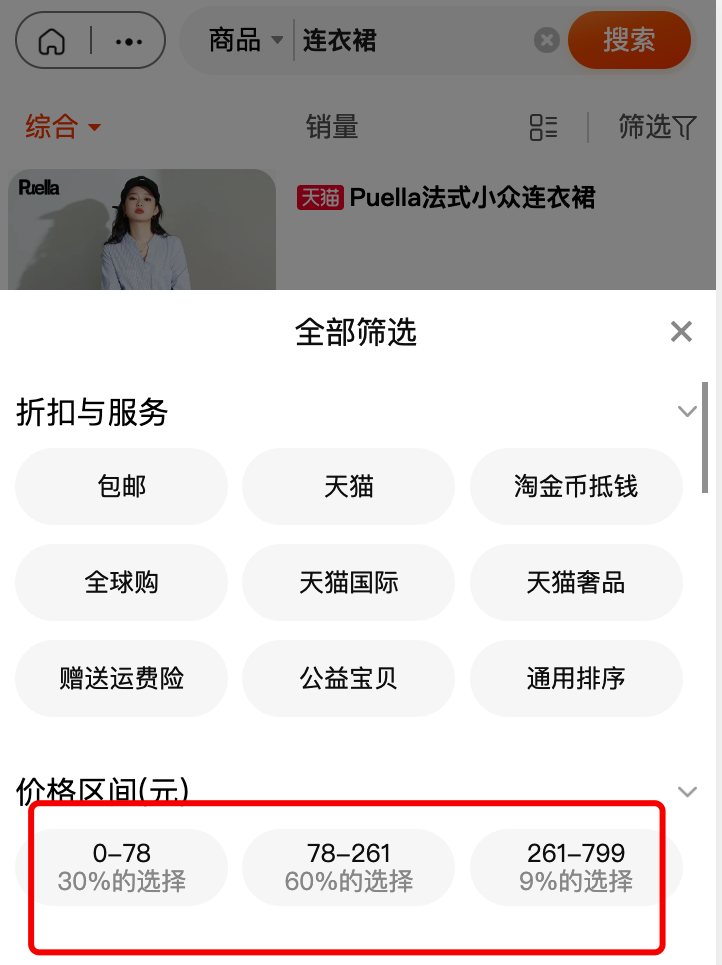Tap the orange 搜索 button
This screenshot has height=965, width=722.
(x=629, y=40)
